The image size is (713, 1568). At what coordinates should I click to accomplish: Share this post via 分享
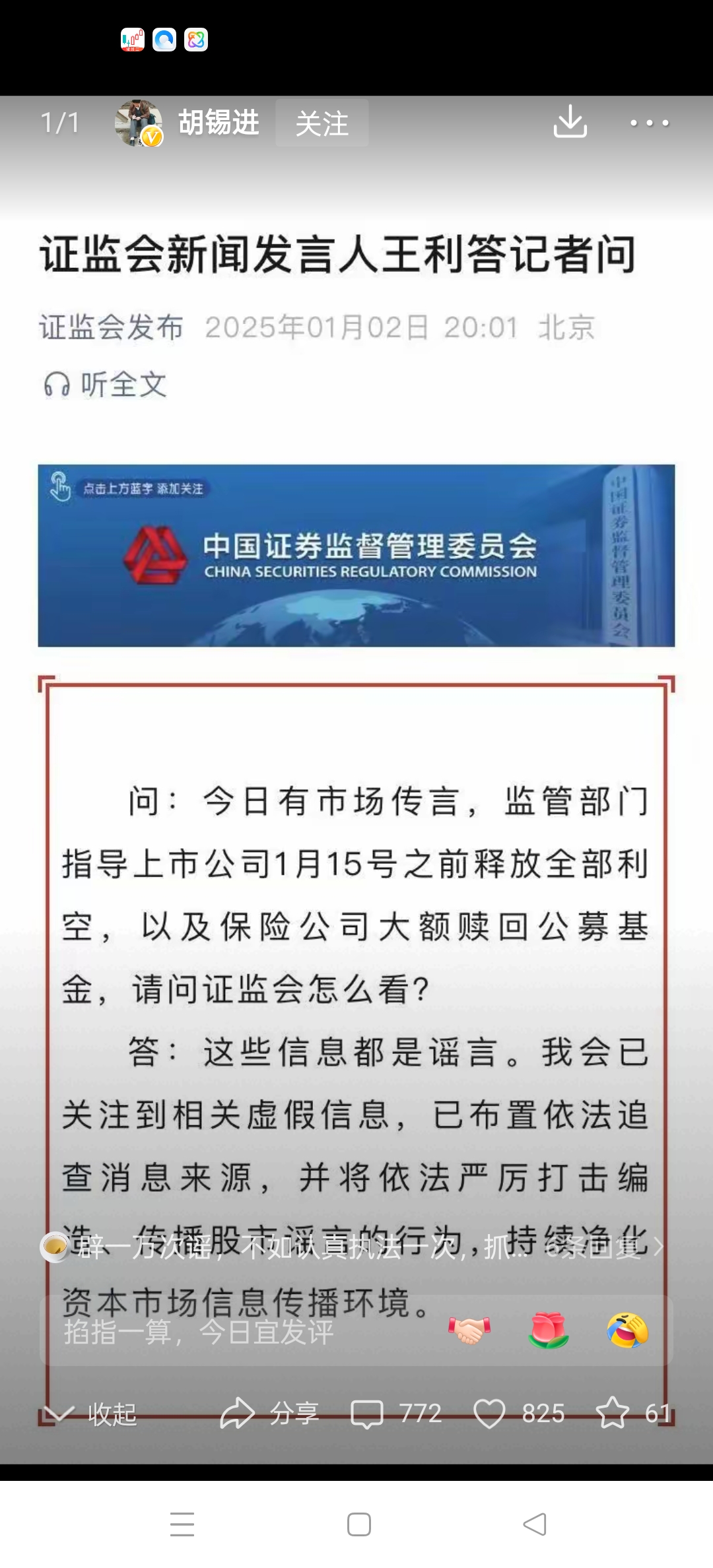click(x=269, y=1414)
